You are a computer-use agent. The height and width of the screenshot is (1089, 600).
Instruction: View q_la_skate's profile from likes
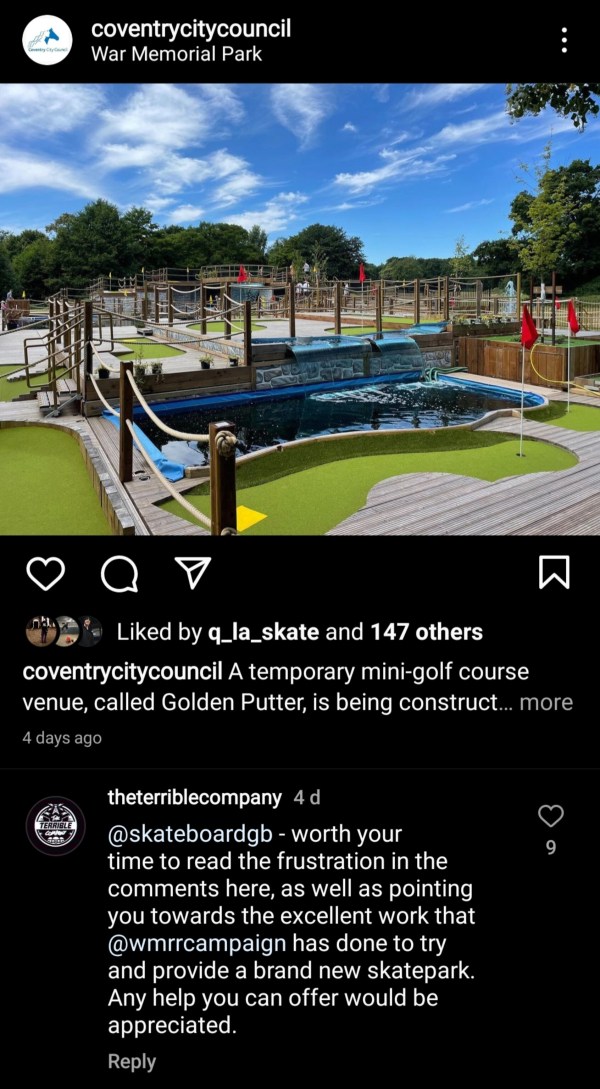[263, 632]
